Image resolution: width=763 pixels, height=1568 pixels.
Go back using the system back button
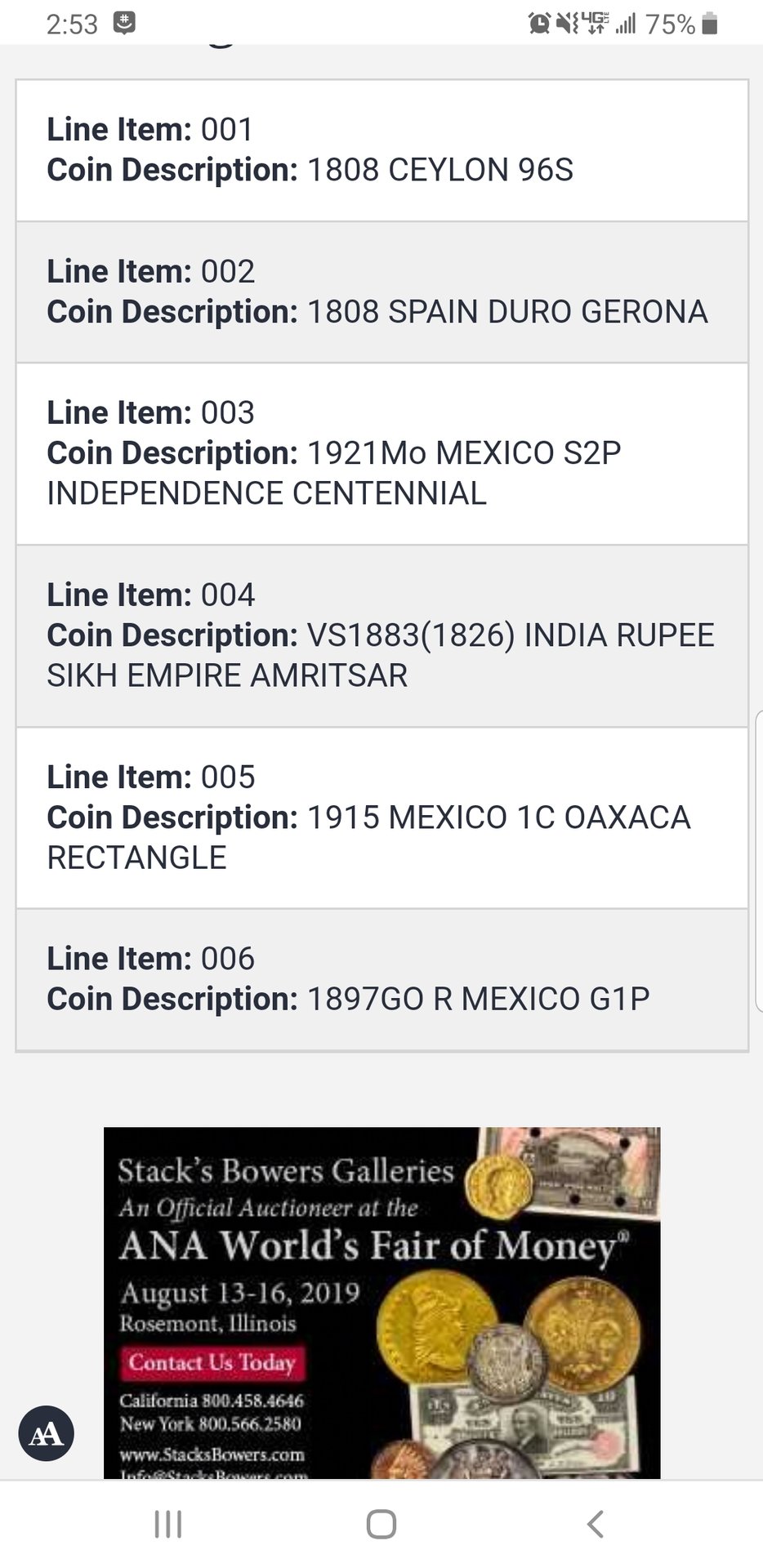[x=596, y=1524]
